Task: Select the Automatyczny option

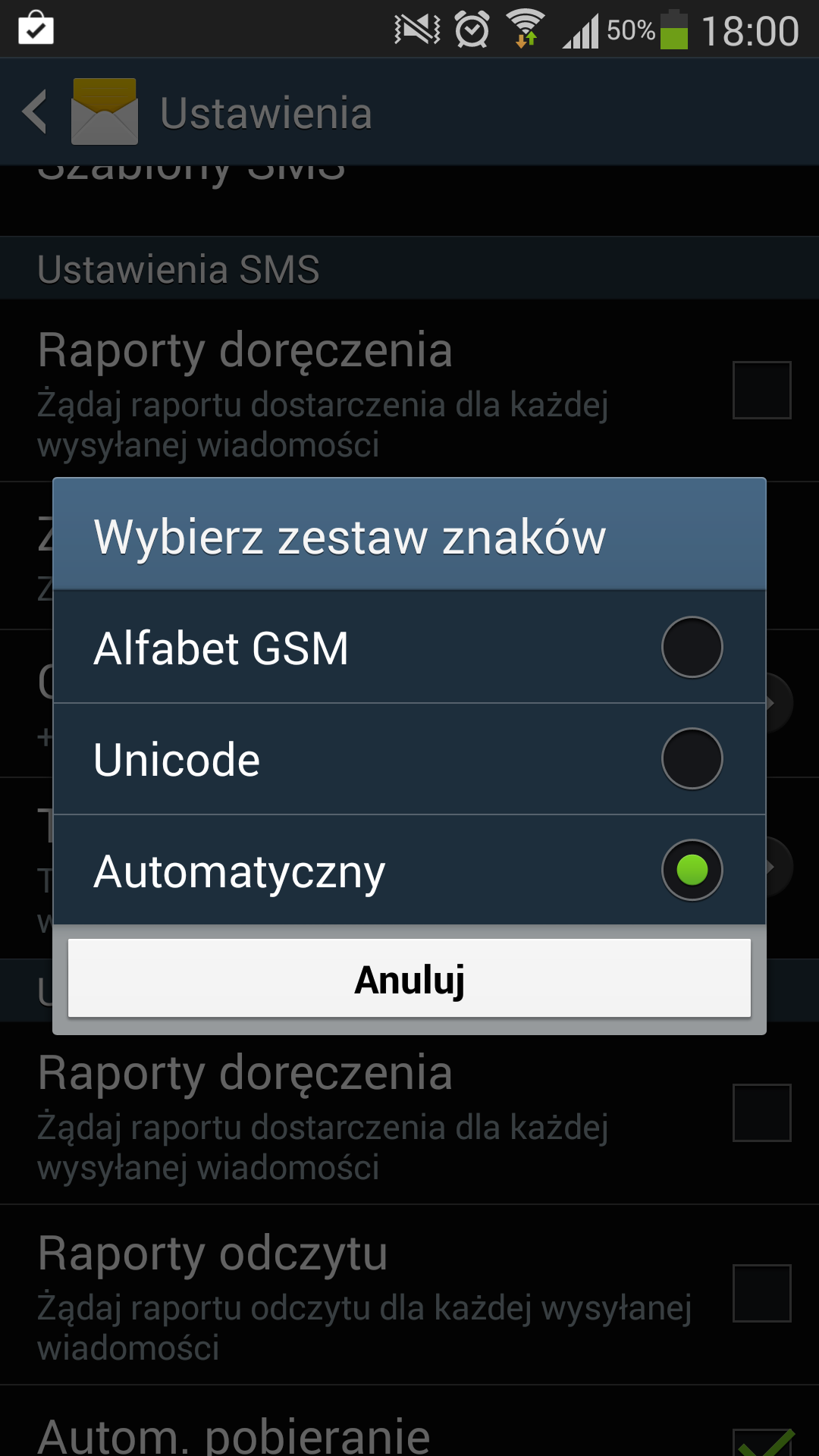Action: [409, 871]
